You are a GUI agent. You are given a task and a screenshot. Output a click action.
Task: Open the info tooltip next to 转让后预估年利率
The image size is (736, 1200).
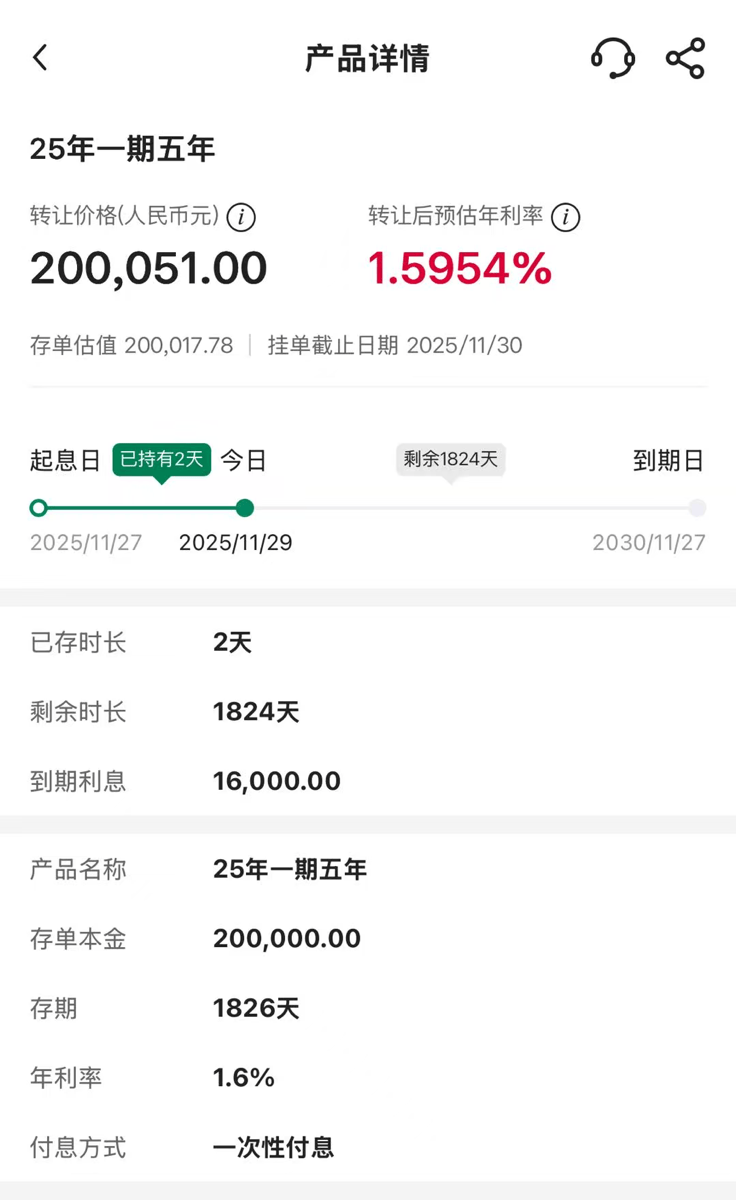tap(565, 218)
